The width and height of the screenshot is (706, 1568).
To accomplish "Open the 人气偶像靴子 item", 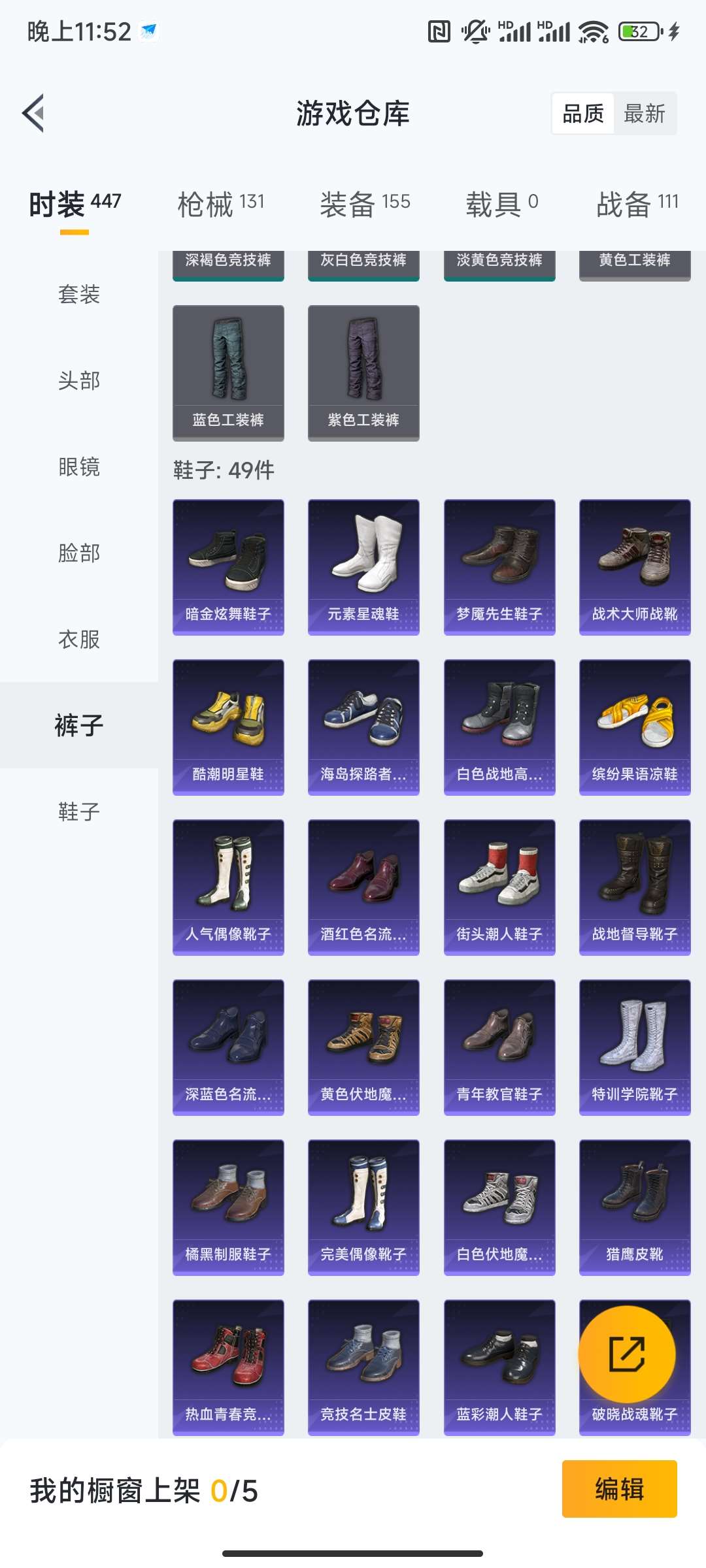I will [x=228, y=887].
